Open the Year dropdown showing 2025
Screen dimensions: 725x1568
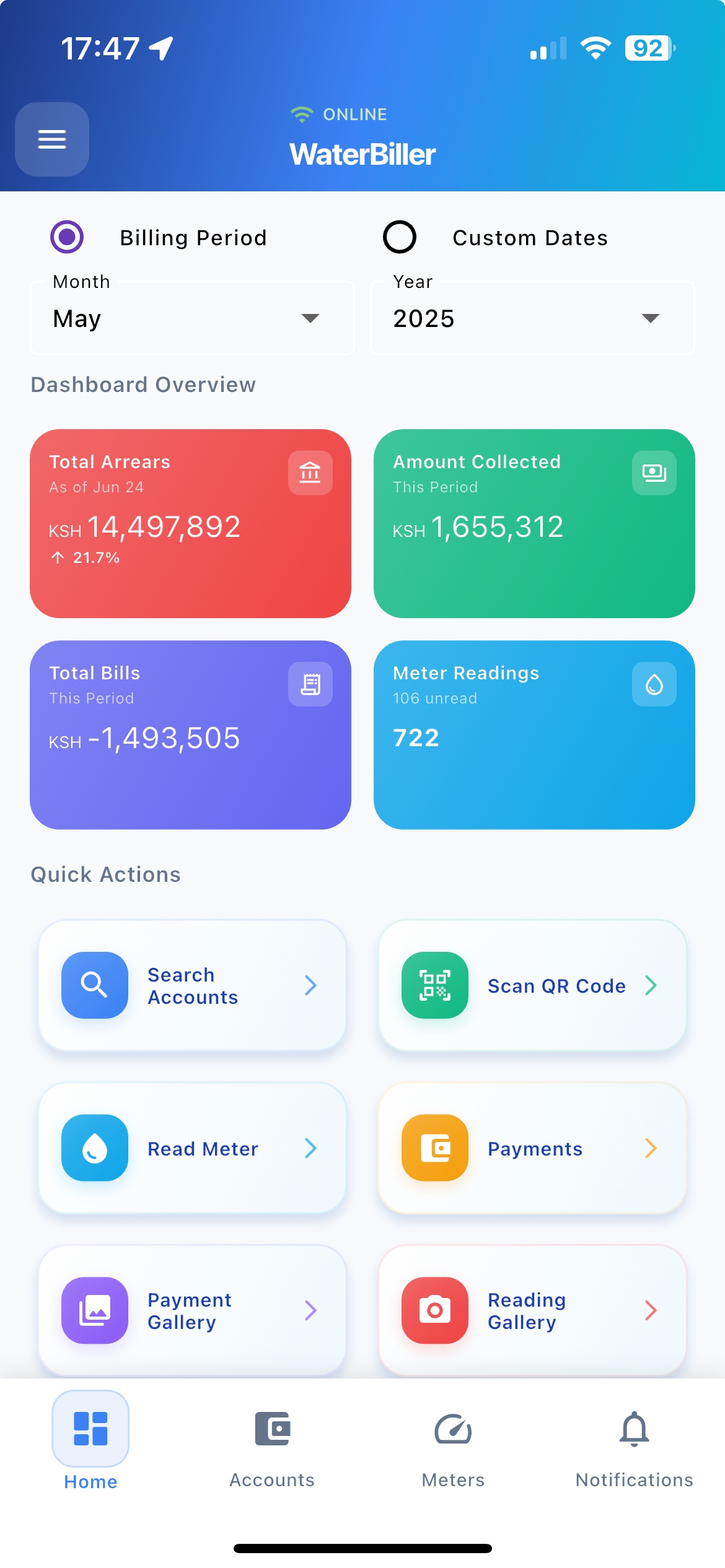tap(532, 318)
